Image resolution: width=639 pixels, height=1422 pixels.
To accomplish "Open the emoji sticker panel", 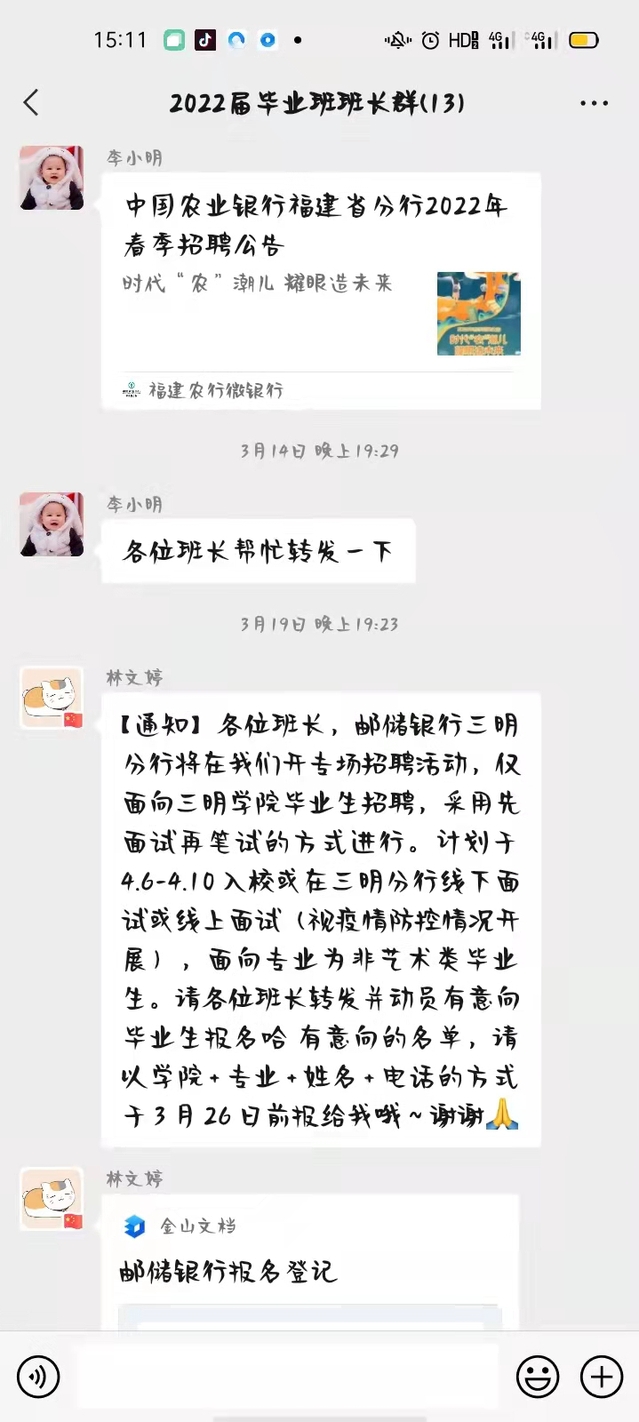I will (537, 1377).
